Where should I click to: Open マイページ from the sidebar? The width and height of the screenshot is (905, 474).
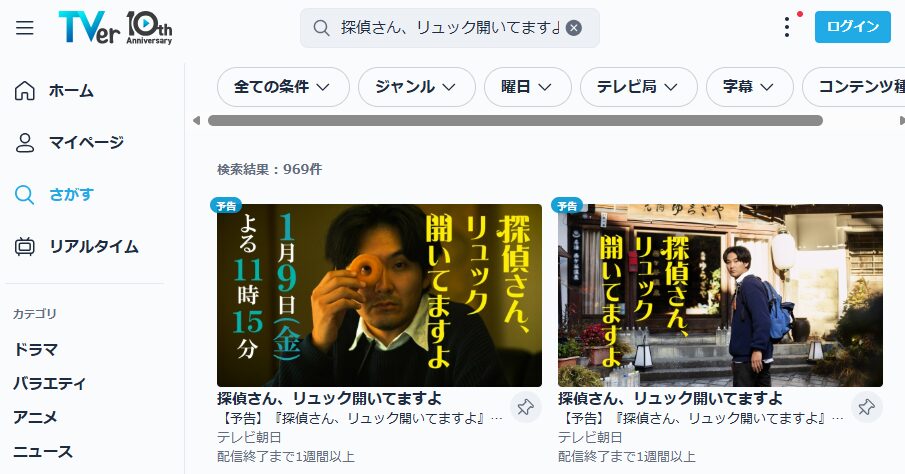point(86,142)
